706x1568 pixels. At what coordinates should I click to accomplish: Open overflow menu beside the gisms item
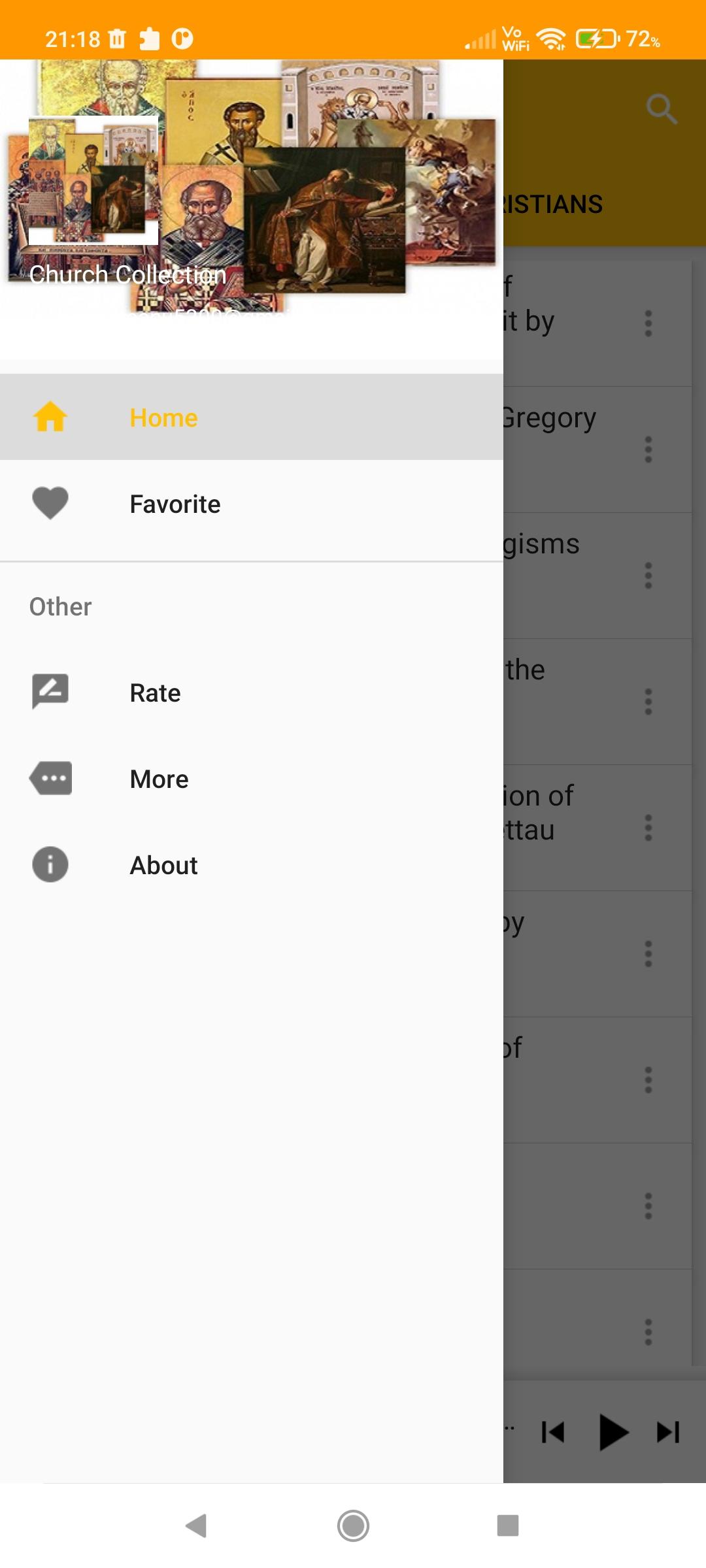(648, 576)
